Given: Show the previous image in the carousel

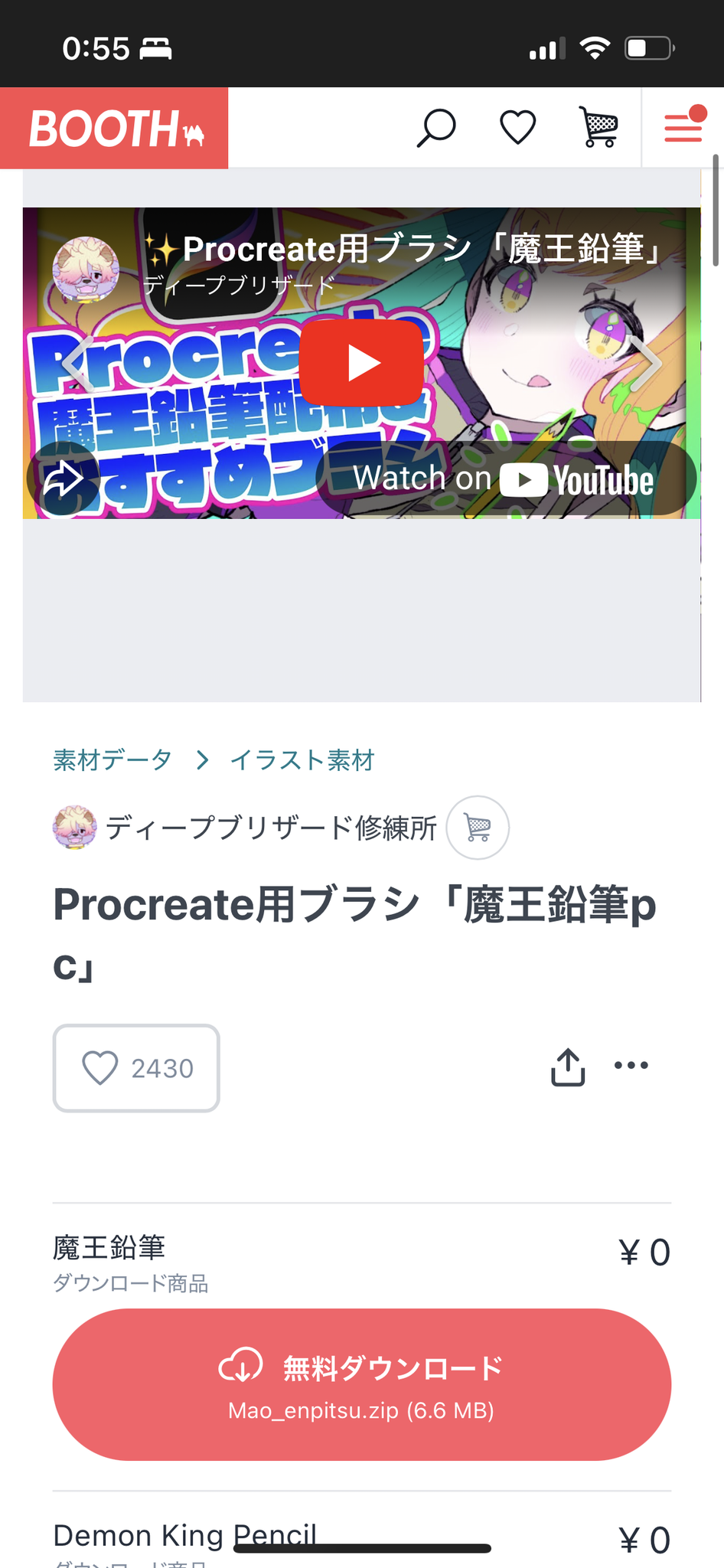Looking at the screenshot, I should point(77,363).
